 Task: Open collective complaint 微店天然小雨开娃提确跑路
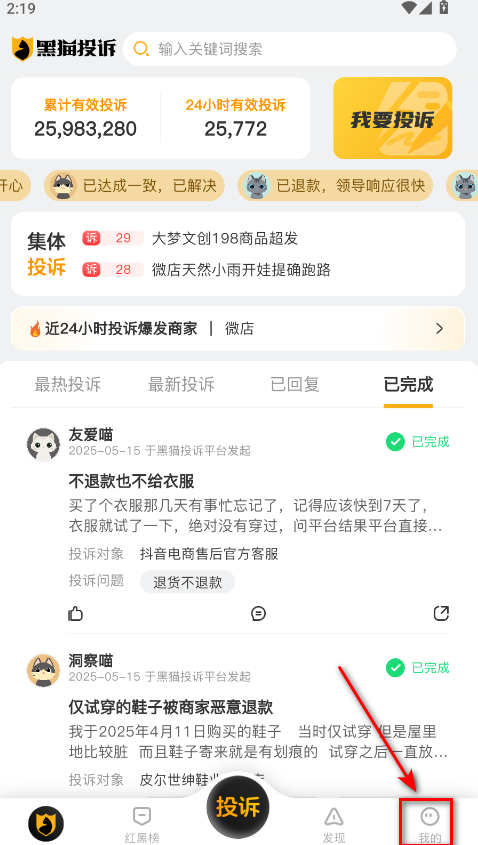[241, 269]
